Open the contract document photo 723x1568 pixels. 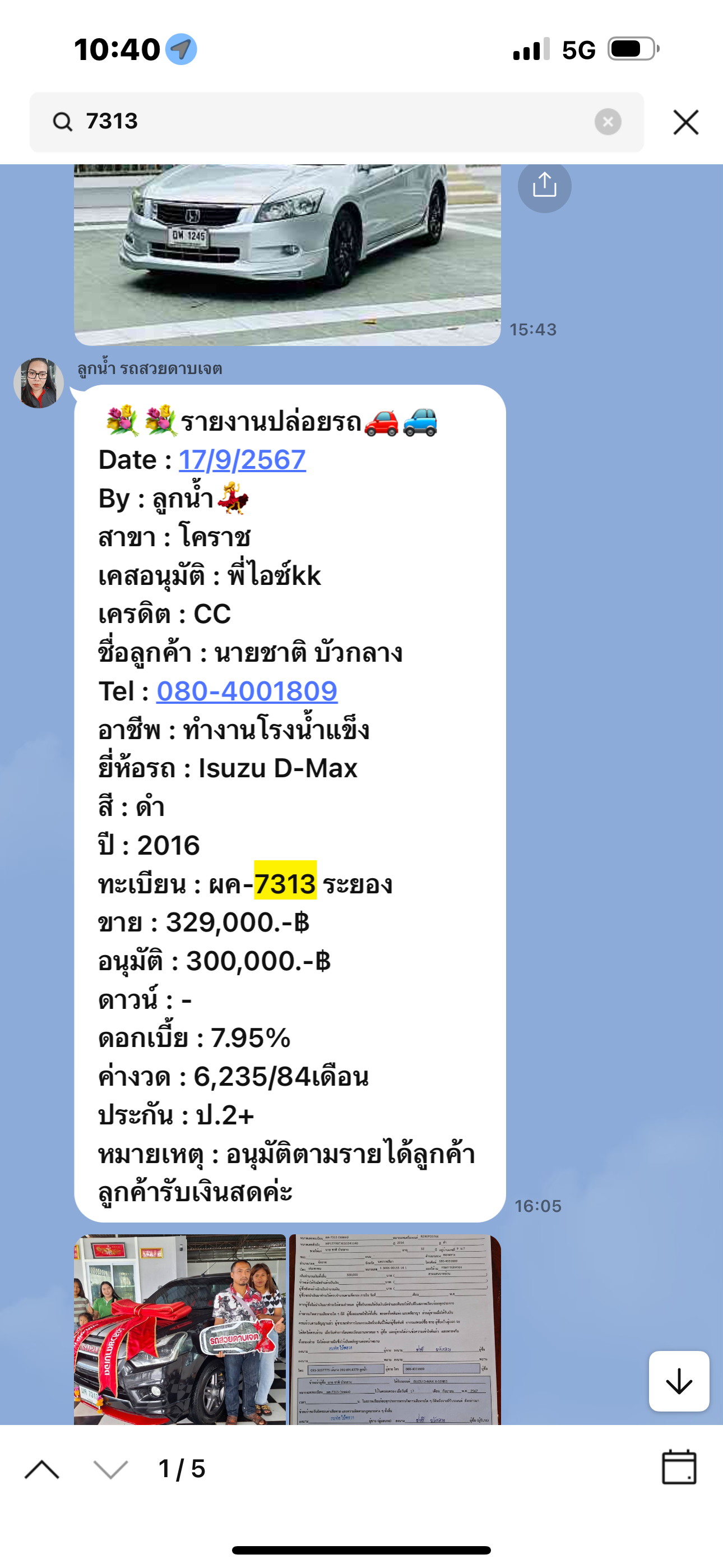(395, 1330)
